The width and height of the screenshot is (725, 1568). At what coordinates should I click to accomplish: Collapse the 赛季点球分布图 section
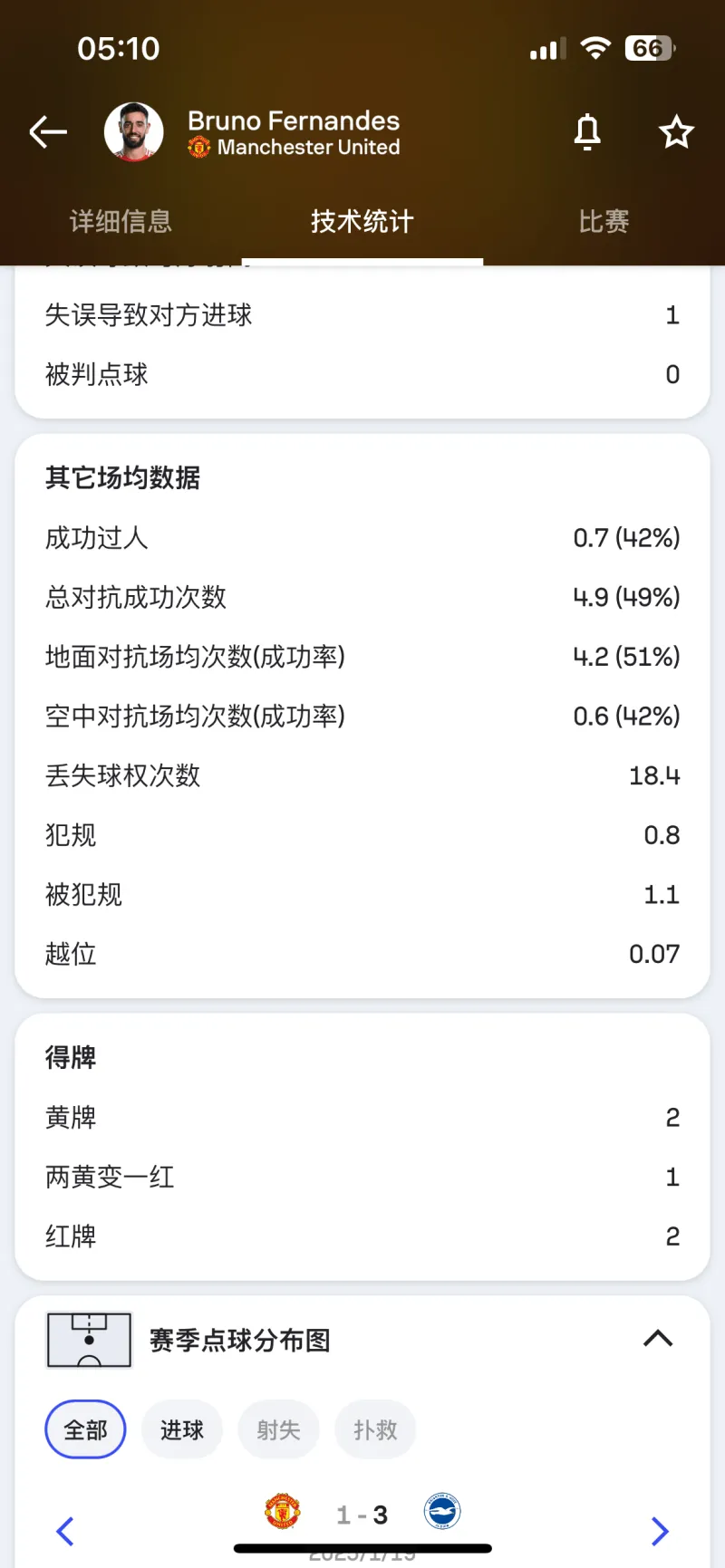pyautogui.click(x=658, y=1339)
